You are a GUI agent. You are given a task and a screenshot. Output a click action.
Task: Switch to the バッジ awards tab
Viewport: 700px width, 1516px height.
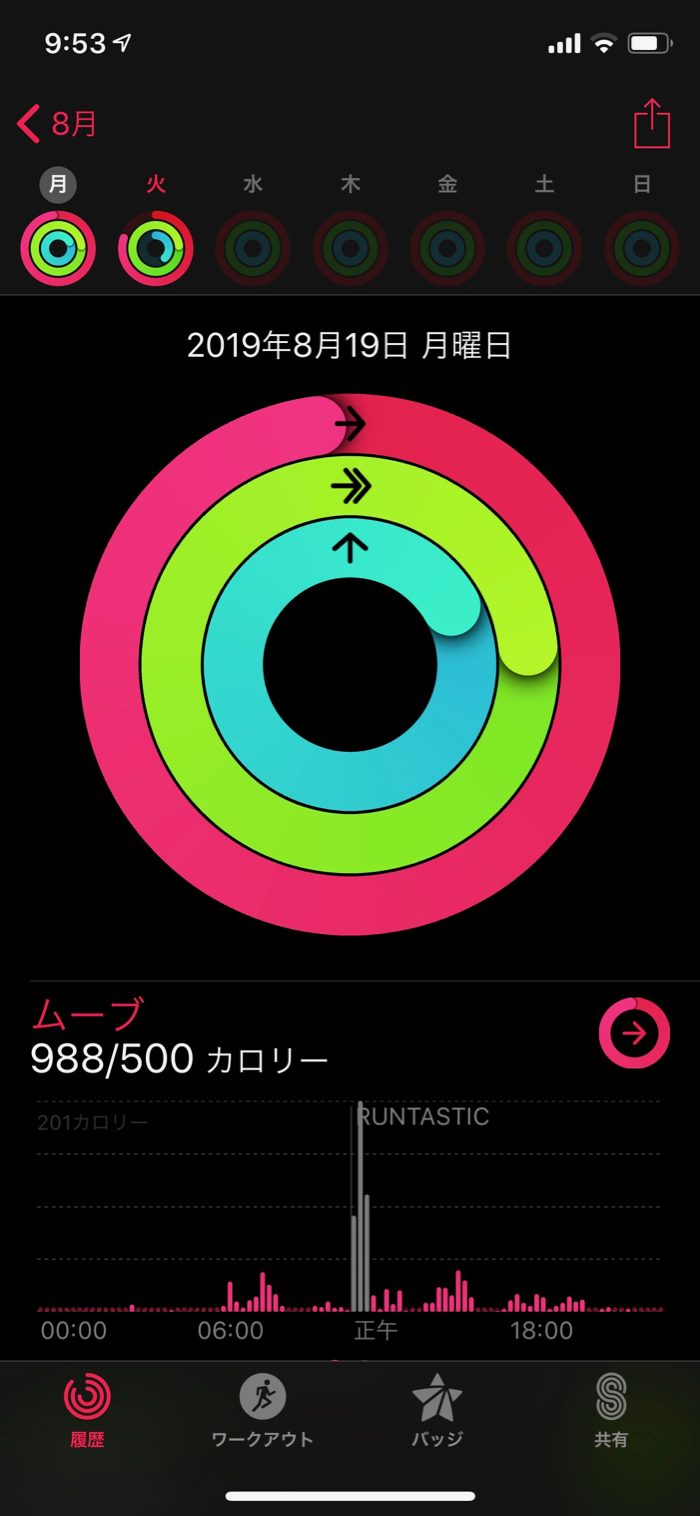point(437,1410)
